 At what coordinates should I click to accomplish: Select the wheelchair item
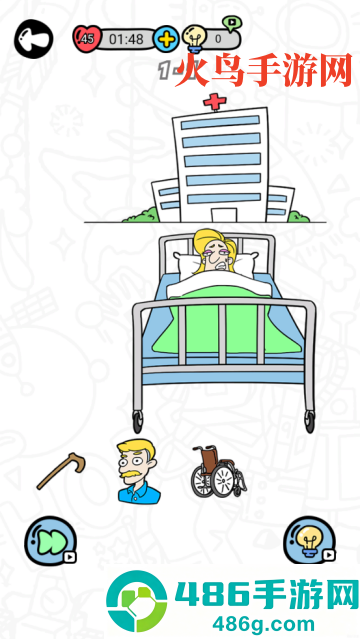pyautogui.click(x=219, y=471)
